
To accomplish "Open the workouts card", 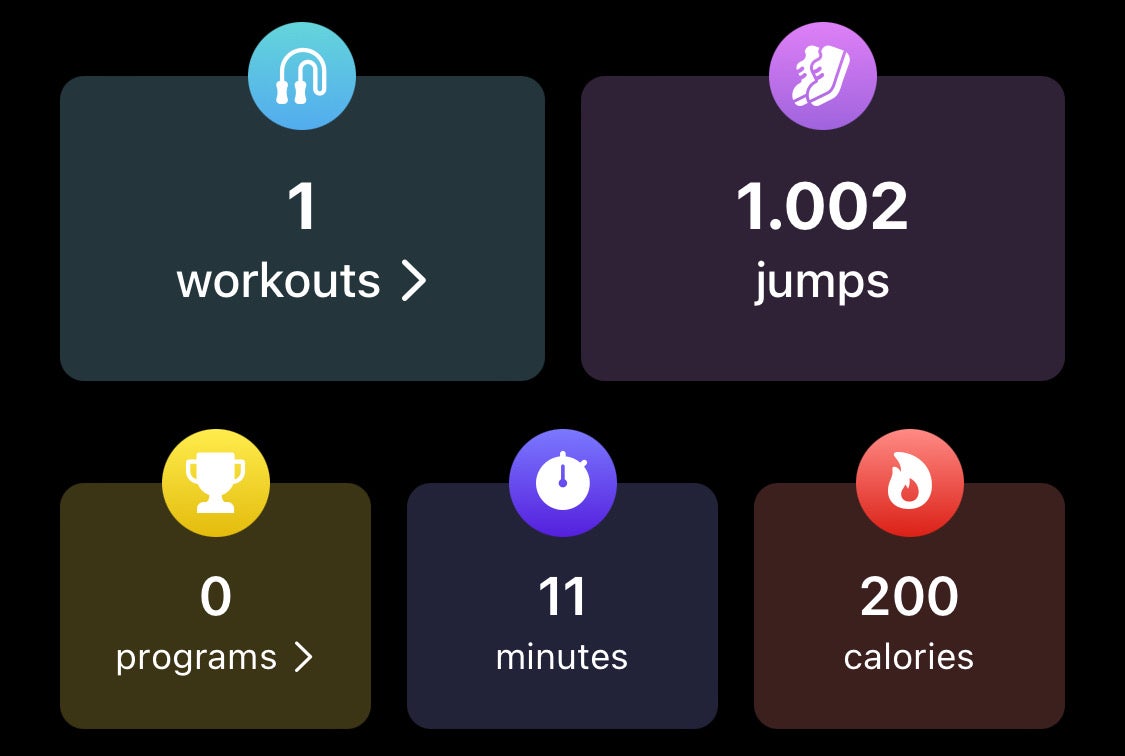I will [302, 240].
